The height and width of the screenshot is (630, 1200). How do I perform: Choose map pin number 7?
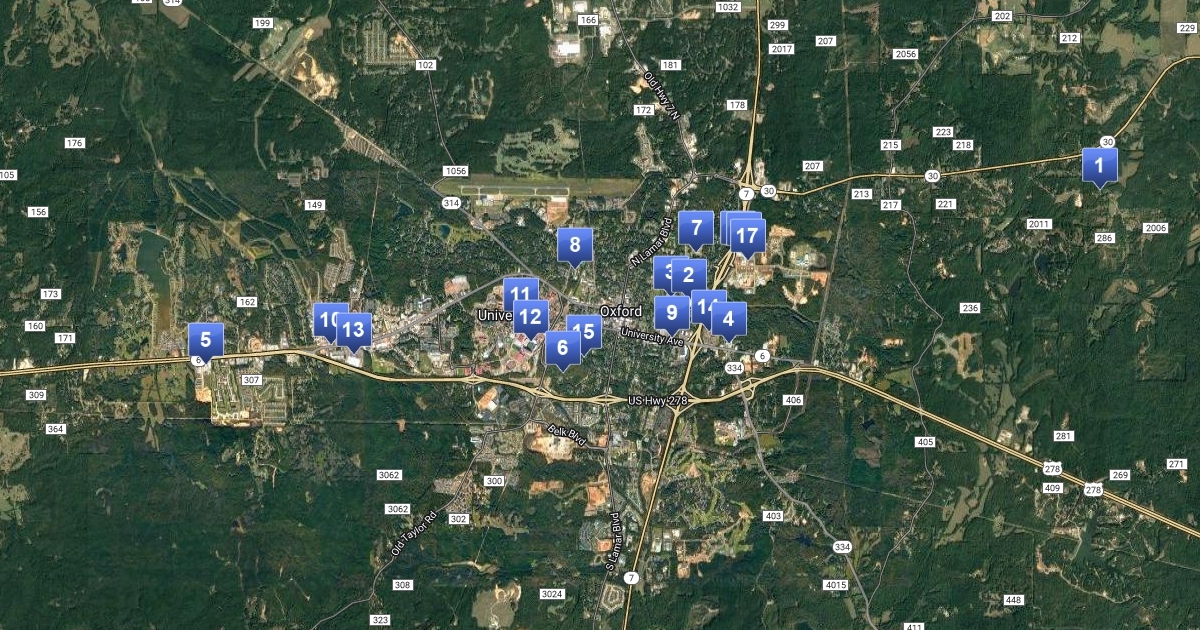(696, 228)
